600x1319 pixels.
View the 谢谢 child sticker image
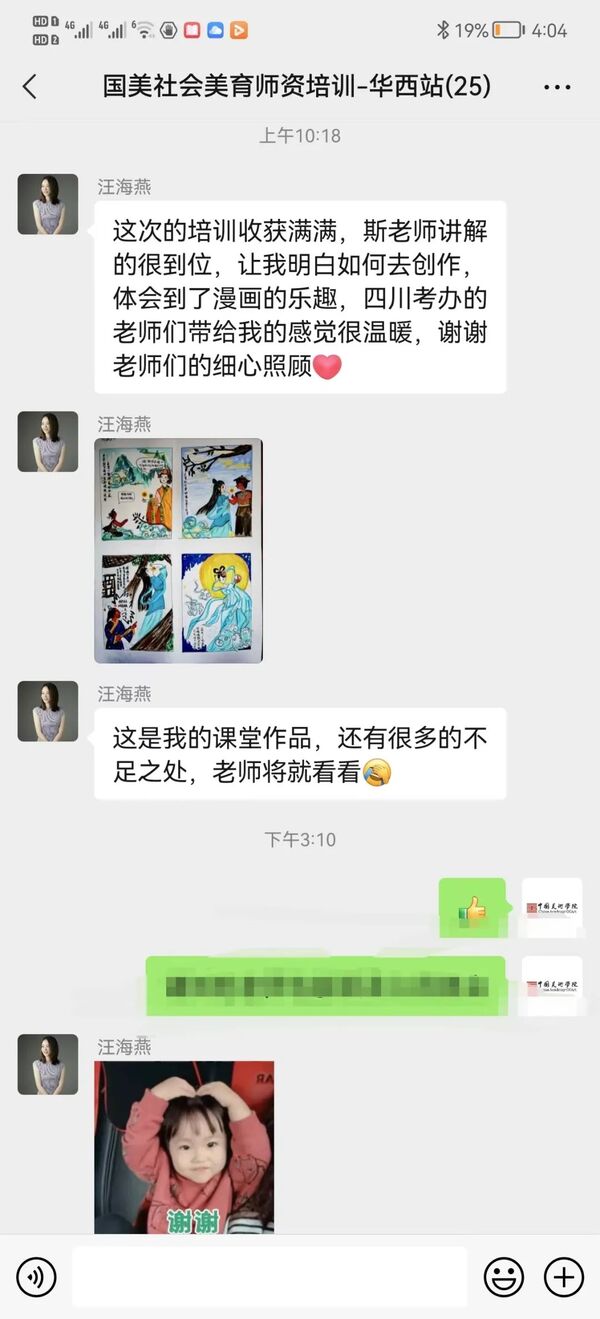pos(184,1147)
